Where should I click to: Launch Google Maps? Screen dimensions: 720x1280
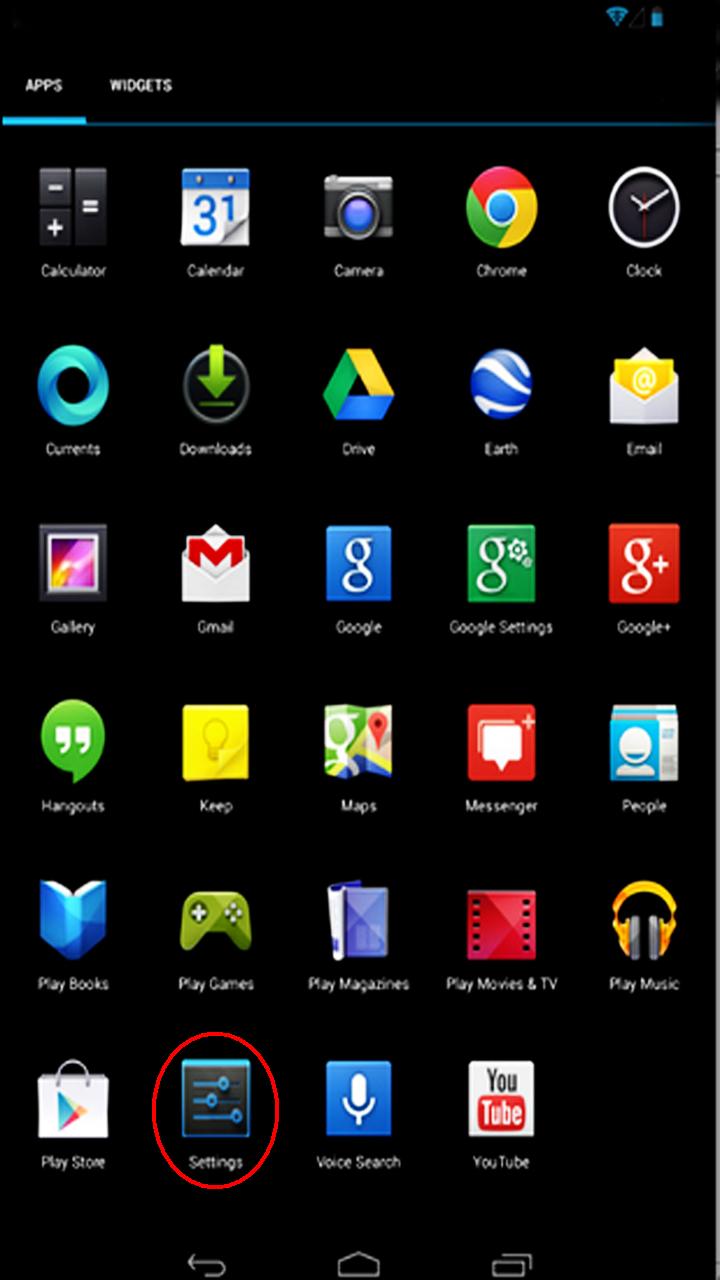[358, 742]
